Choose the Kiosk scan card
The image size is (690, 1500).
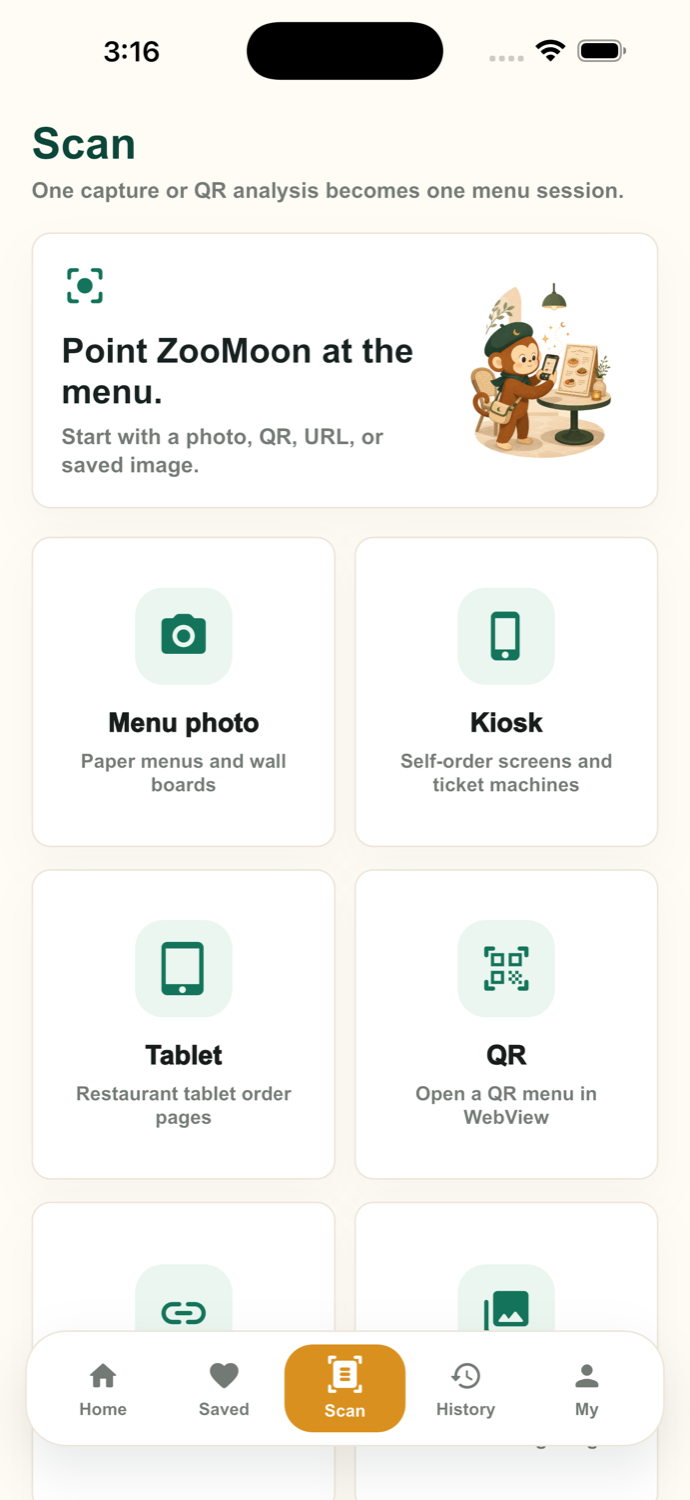pos(506,692)
